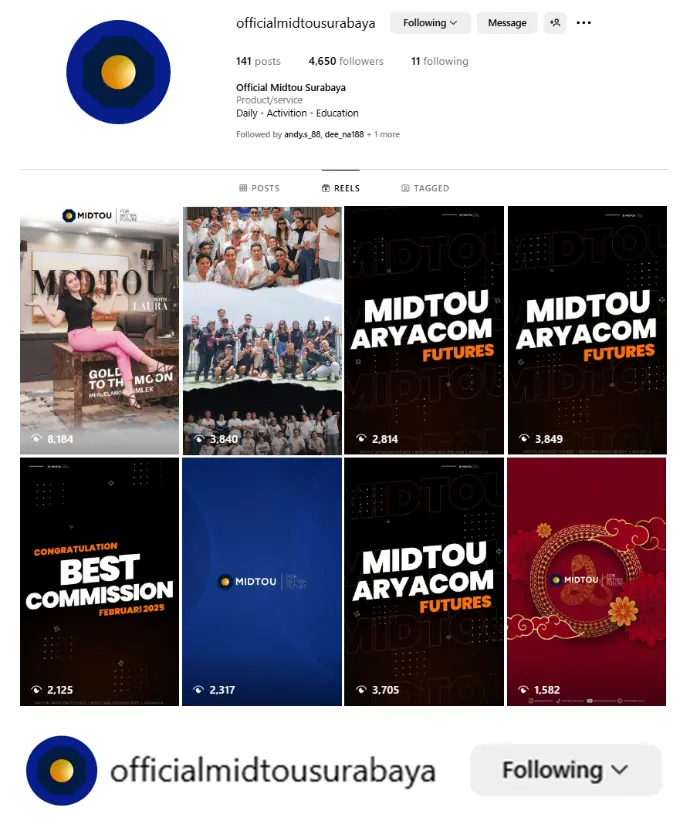View the 11 following accounts

coord(439,61)
